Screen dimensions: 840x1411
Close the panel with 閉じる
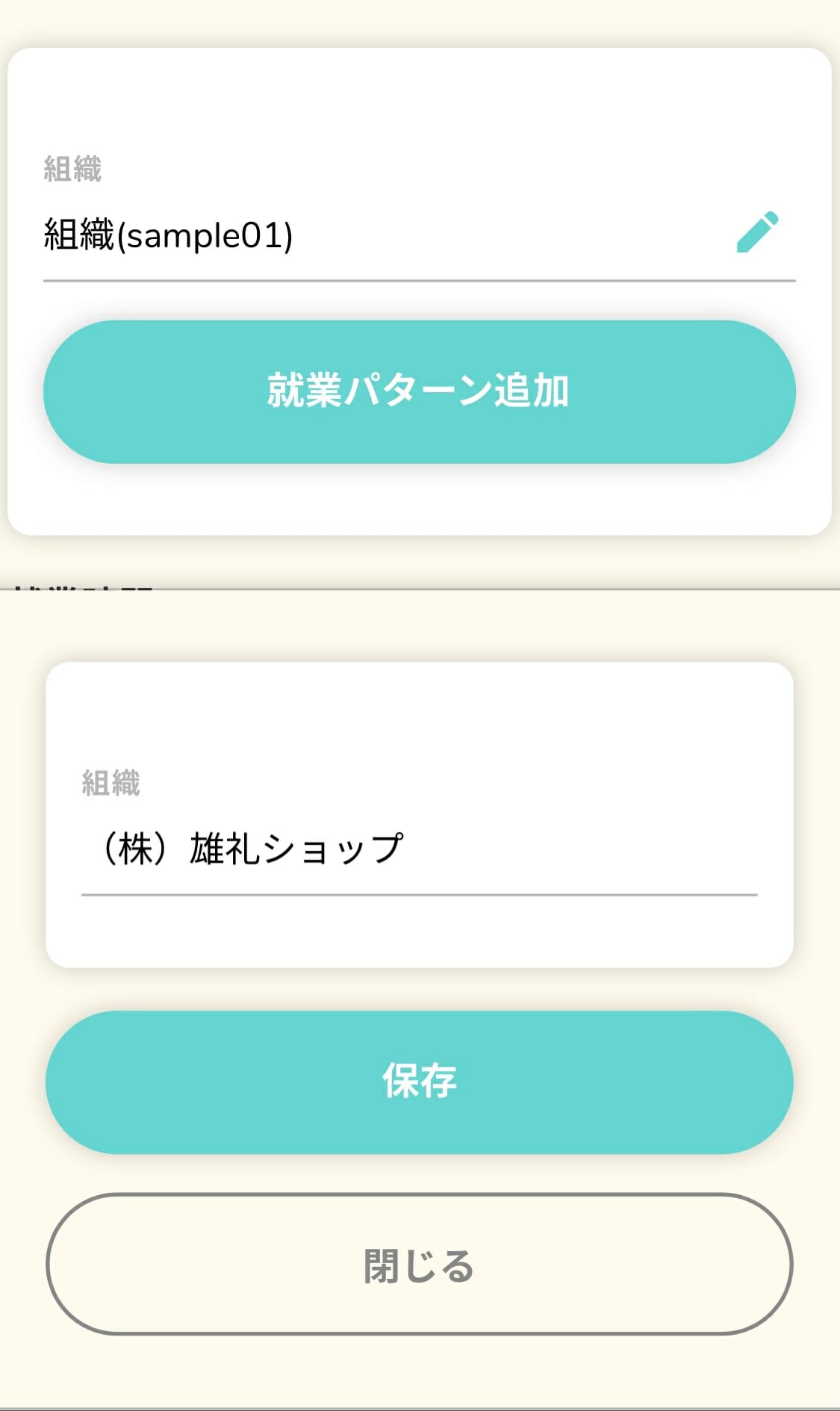click(x=419, y=1264)
